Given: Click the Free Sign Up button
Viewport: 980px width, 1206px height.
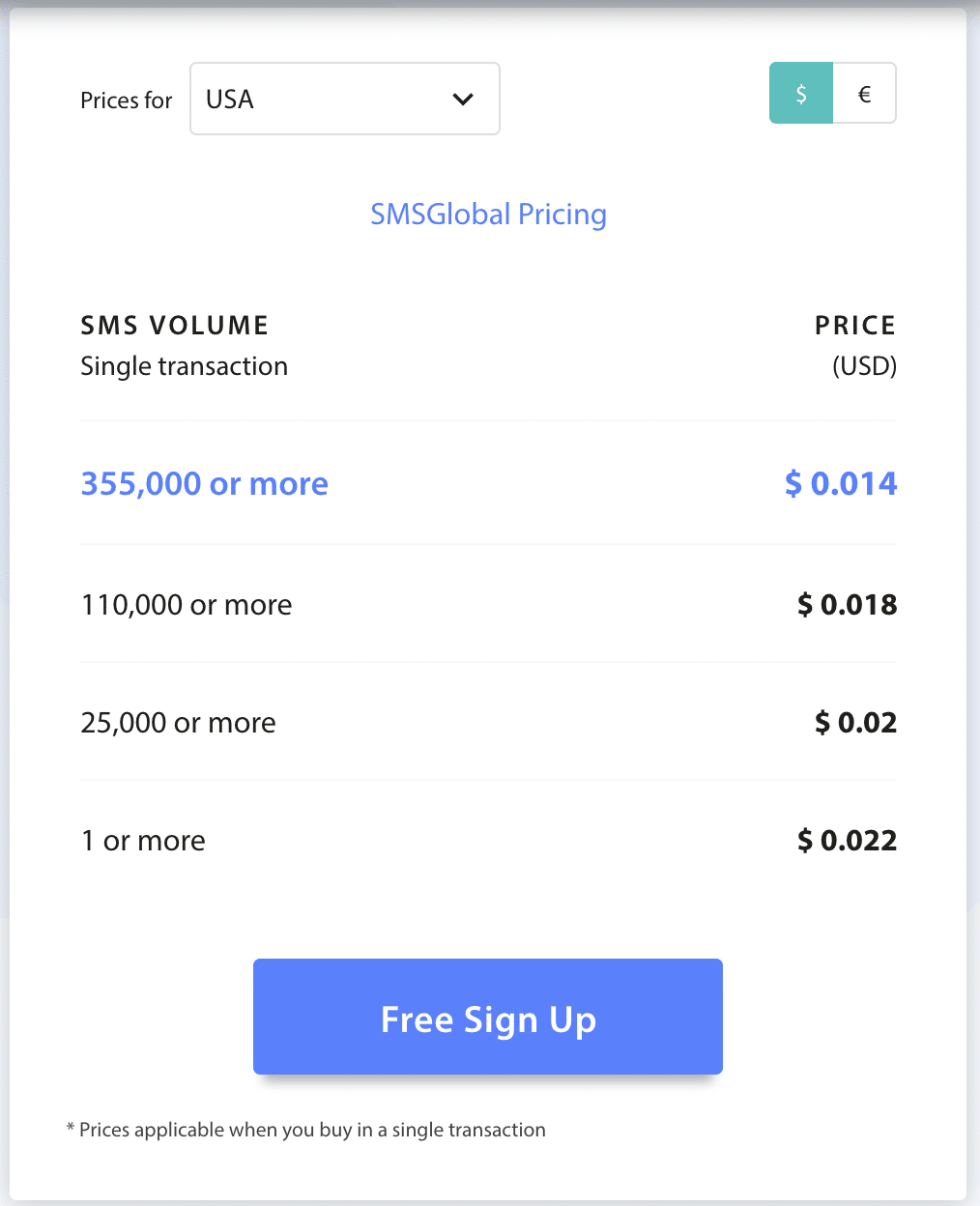Looking at the screenshot, I should pos(487,1017).
